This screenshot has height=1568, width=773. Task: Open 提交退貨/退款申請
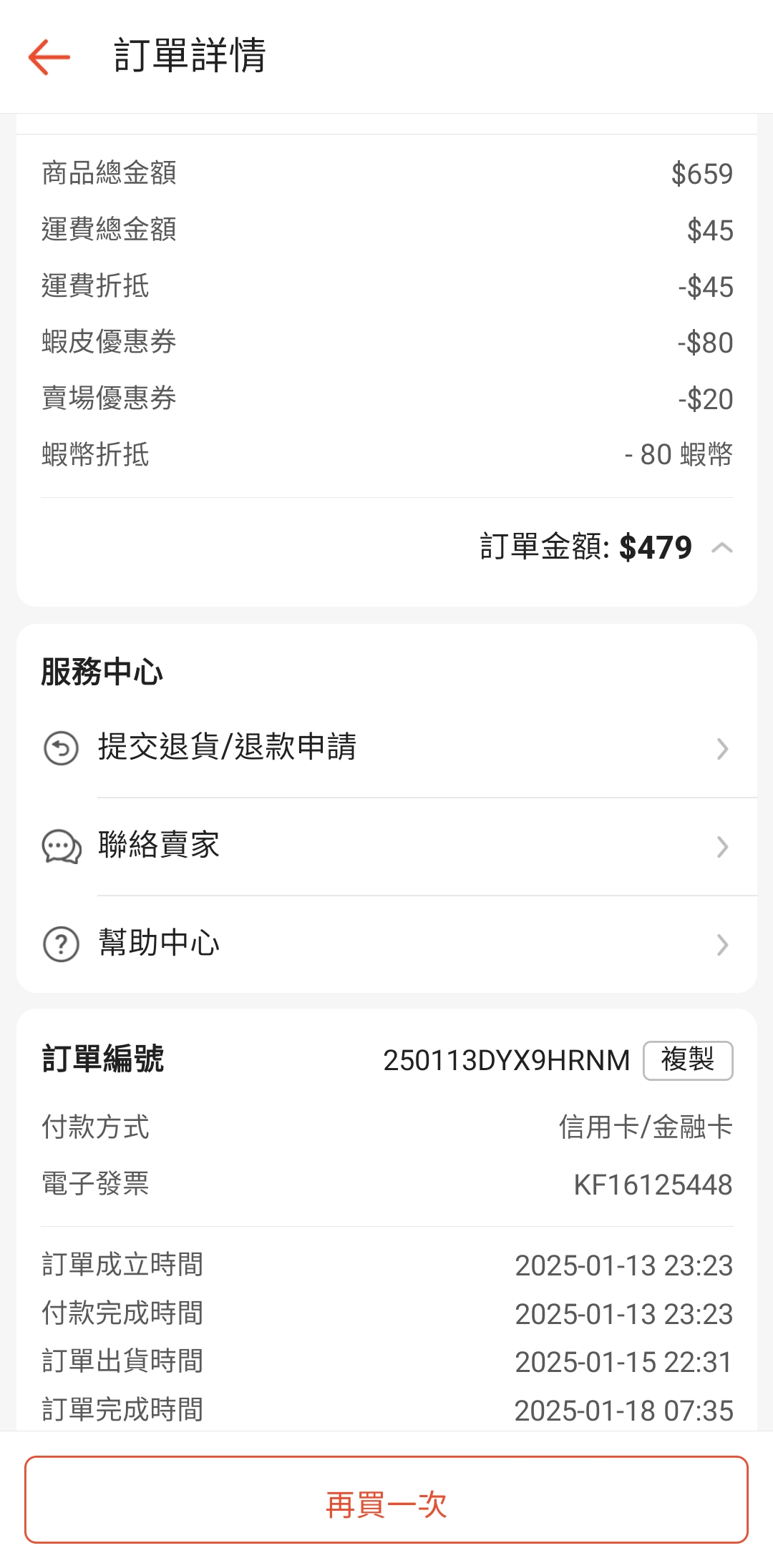click(386, 748)
